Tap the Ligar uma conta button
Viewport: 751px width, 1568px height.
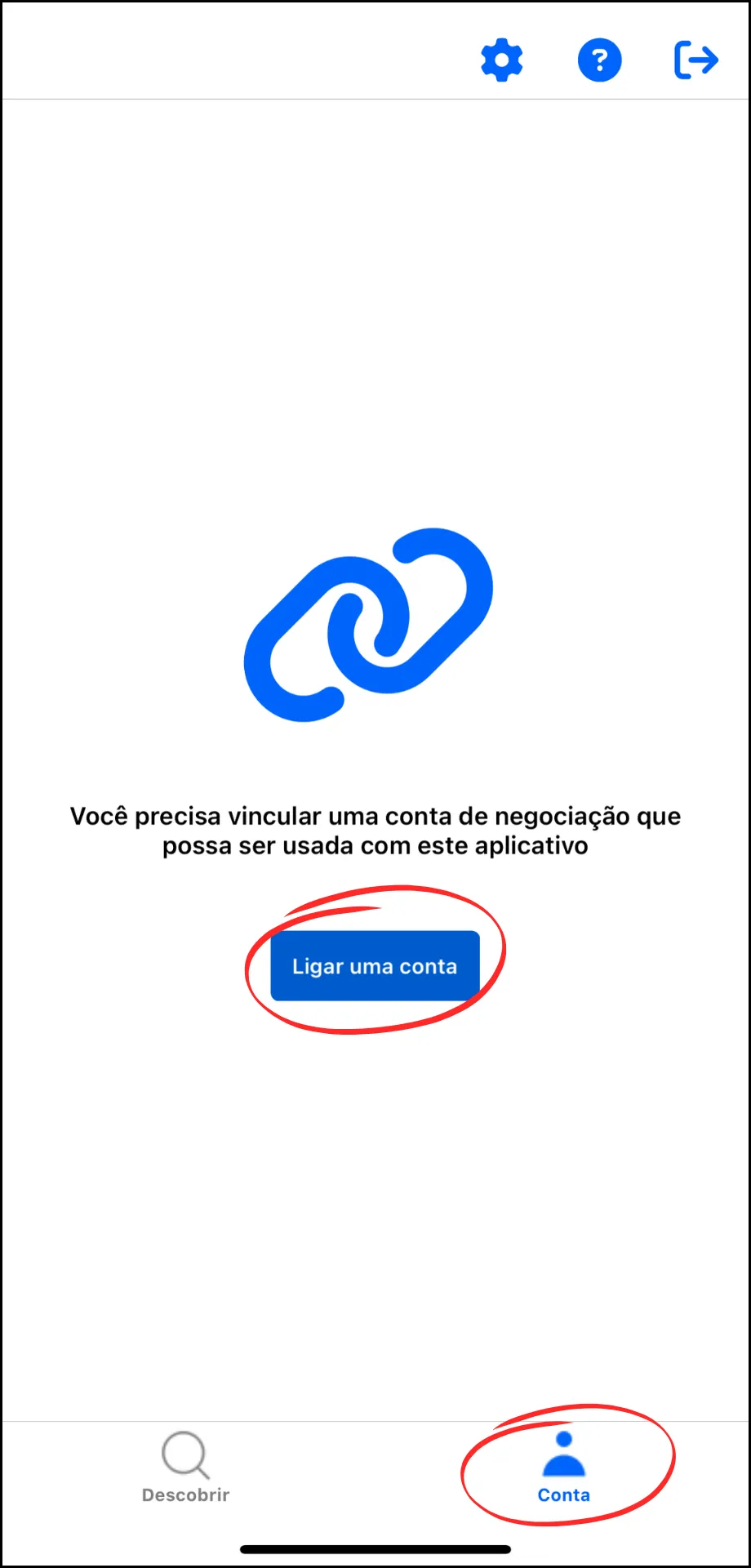click(x=375, y=966)
